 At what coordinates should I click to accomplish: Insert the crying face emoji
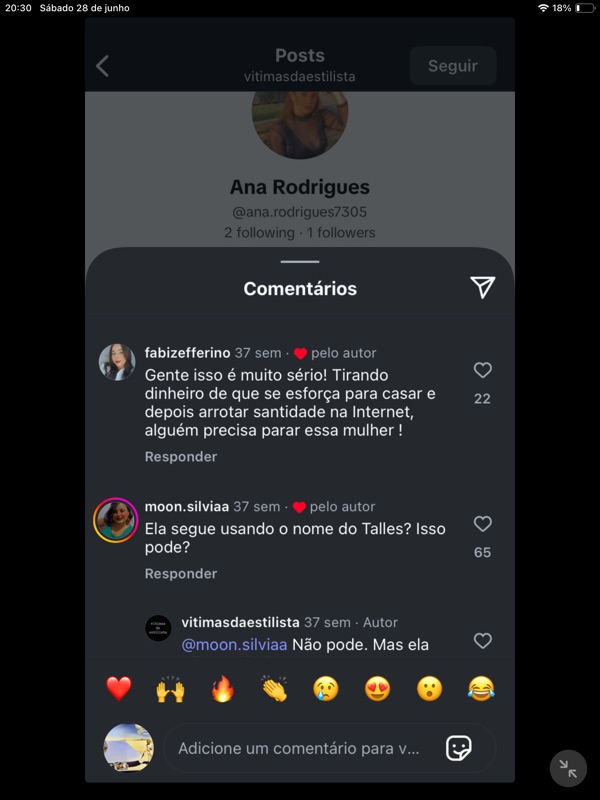[x=325, y=688]
